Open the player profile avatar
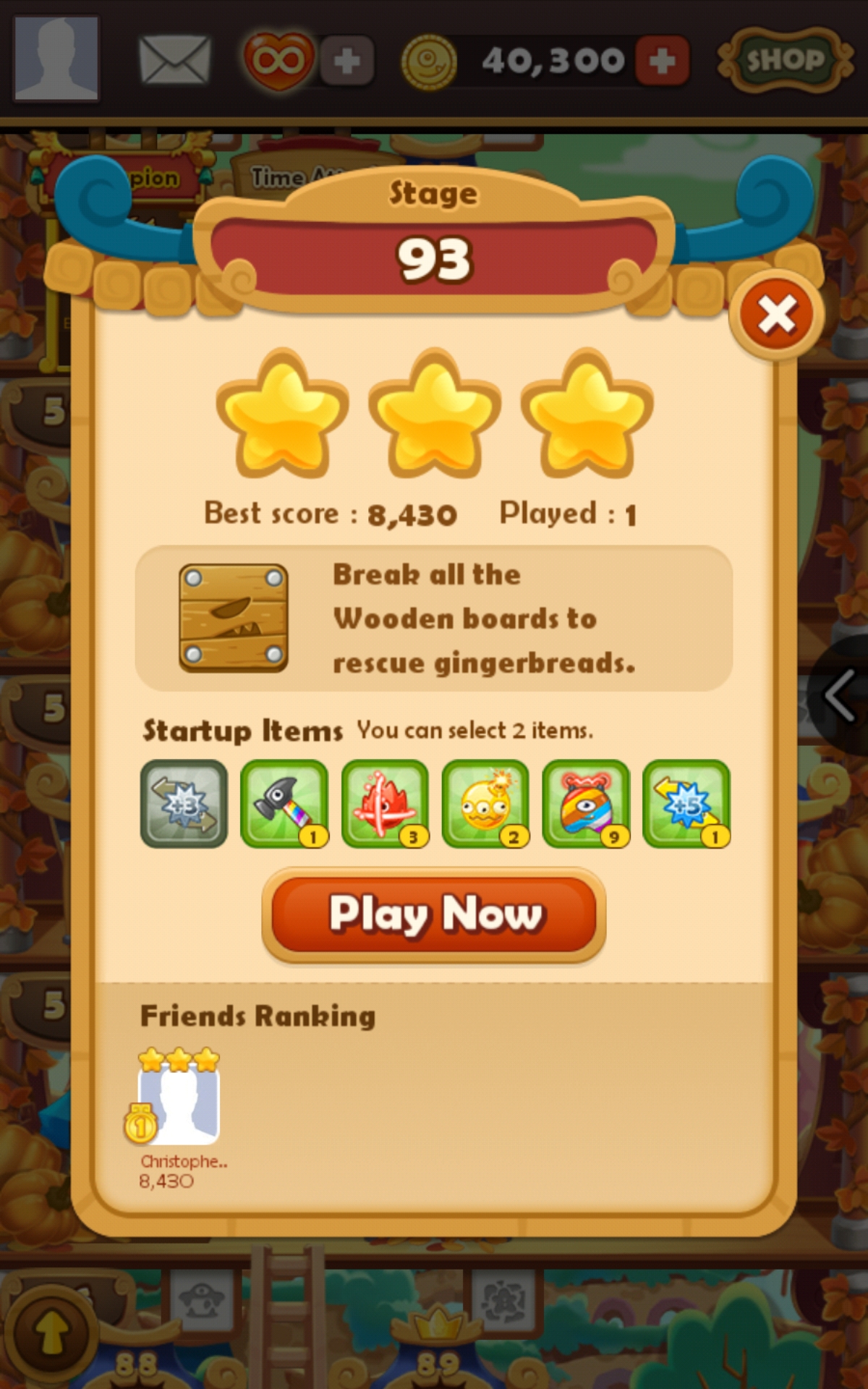 [x=56, y=58]
